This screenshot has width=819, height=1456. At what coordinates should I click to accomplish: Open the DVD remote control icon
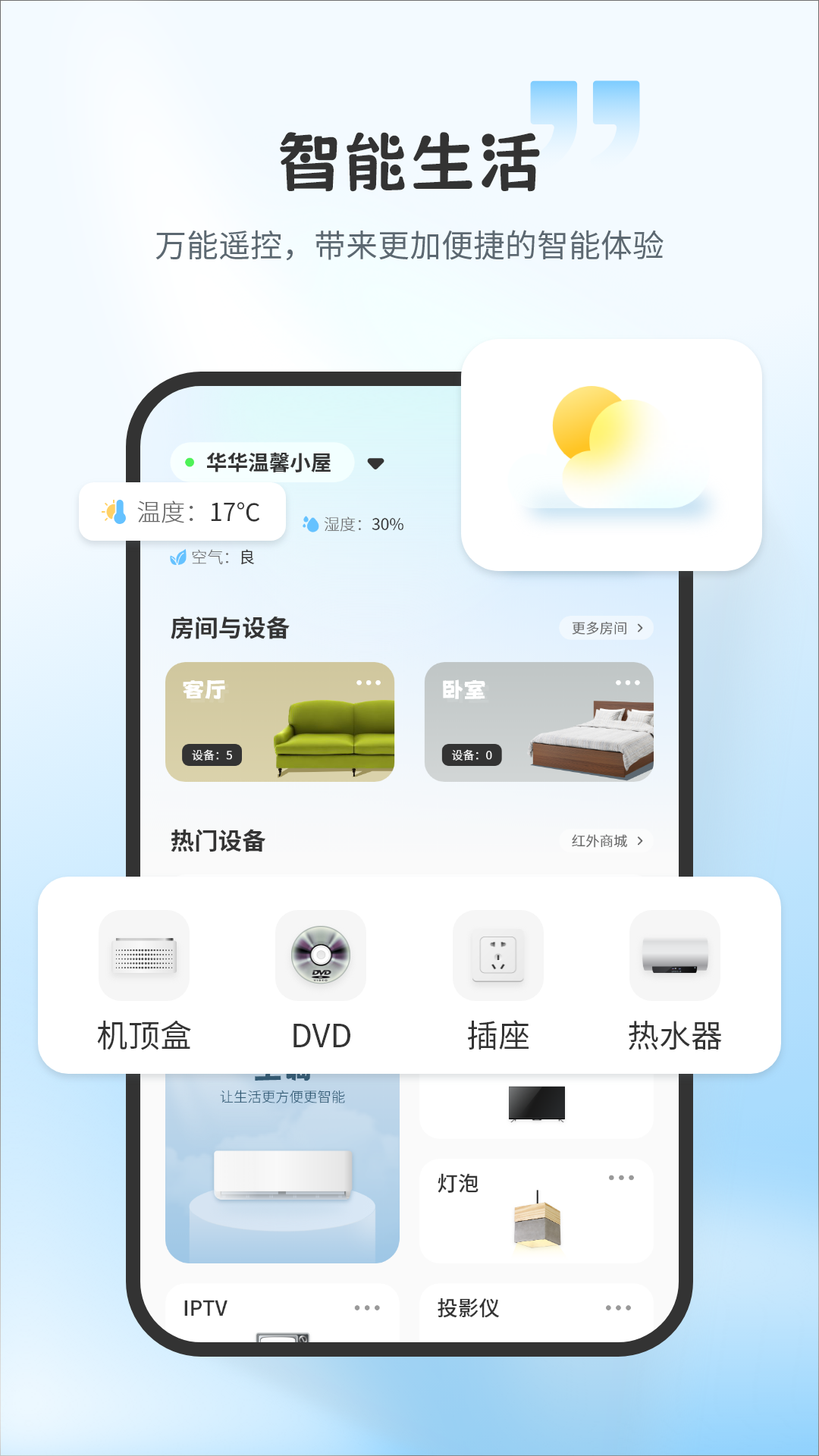(320, 955)
